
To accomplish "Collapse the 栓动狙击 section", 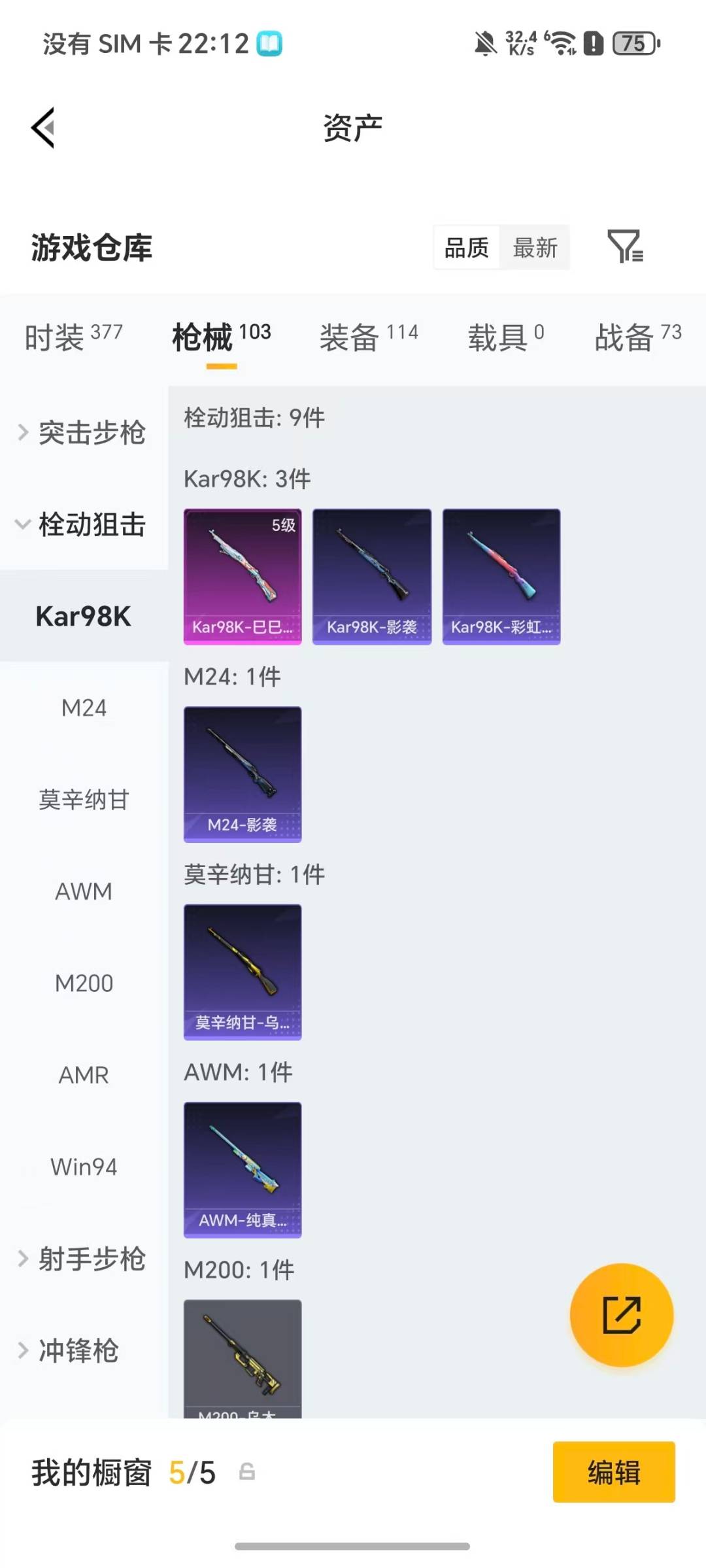I will click(84, 524).
